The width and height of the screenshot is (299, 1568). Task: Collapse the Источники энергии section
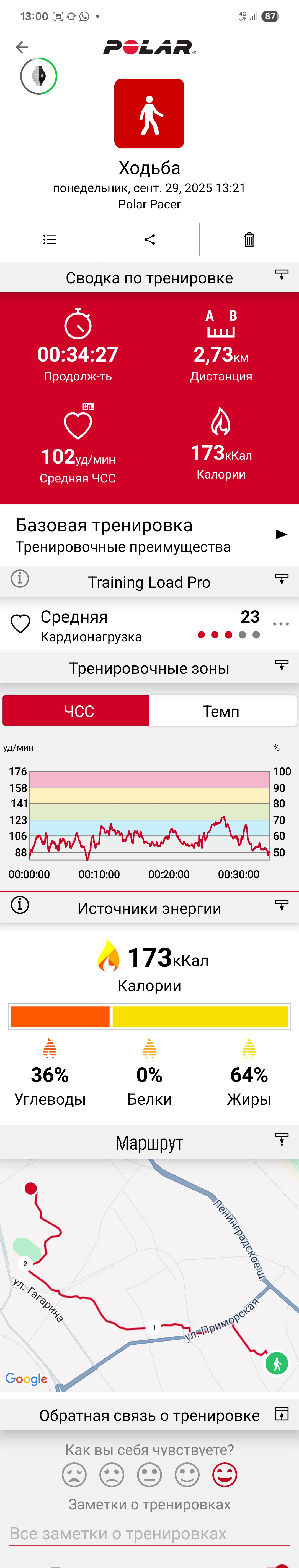pyautogui.click(x=281, y=905)
